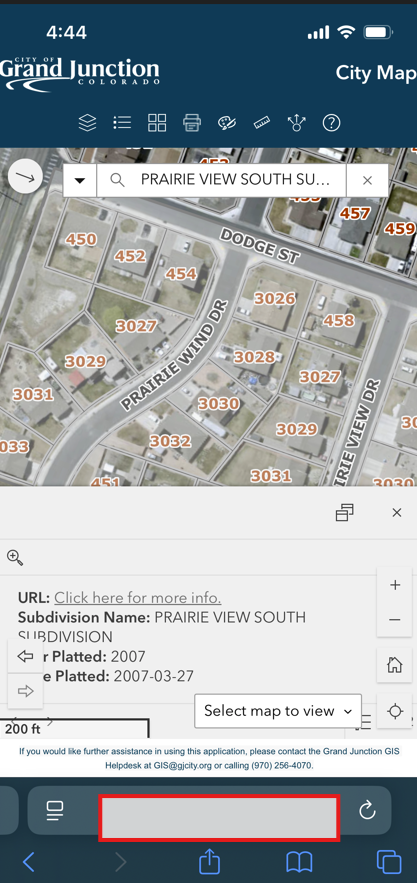Close the subdivision info panel
This screenshot has width=417, height=883.
click(x=397, y=512)
